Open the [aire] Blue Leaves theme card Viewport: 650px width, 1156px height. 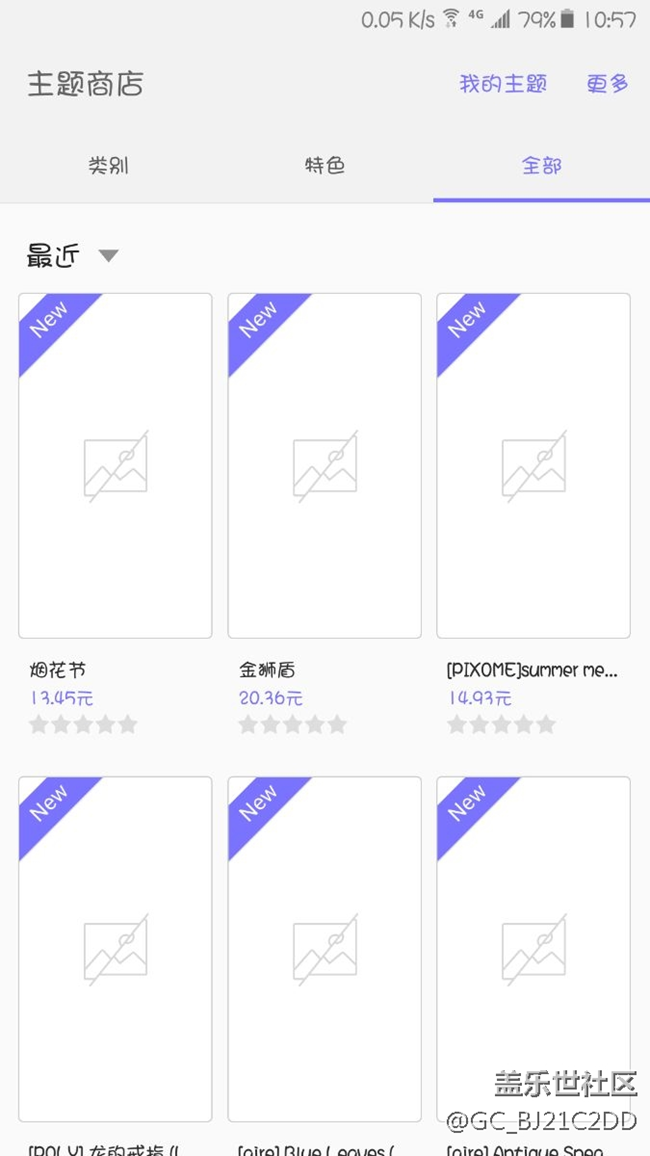(324, 949)
